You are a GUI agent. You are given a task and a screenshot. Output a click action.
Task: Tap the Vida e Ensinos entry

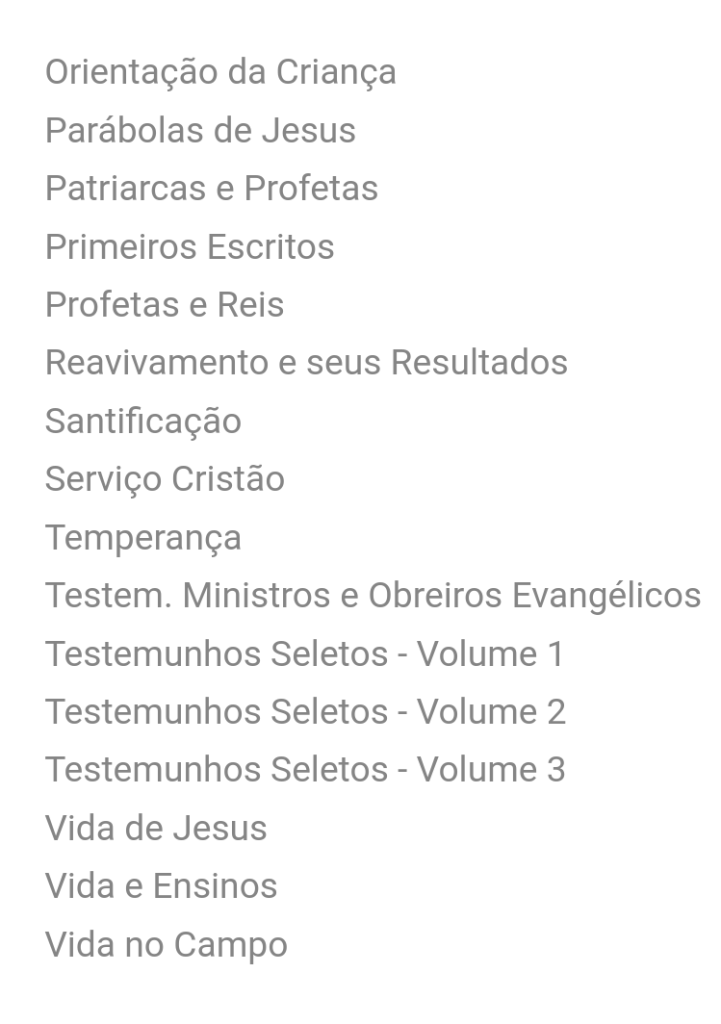tap(161, 886)
